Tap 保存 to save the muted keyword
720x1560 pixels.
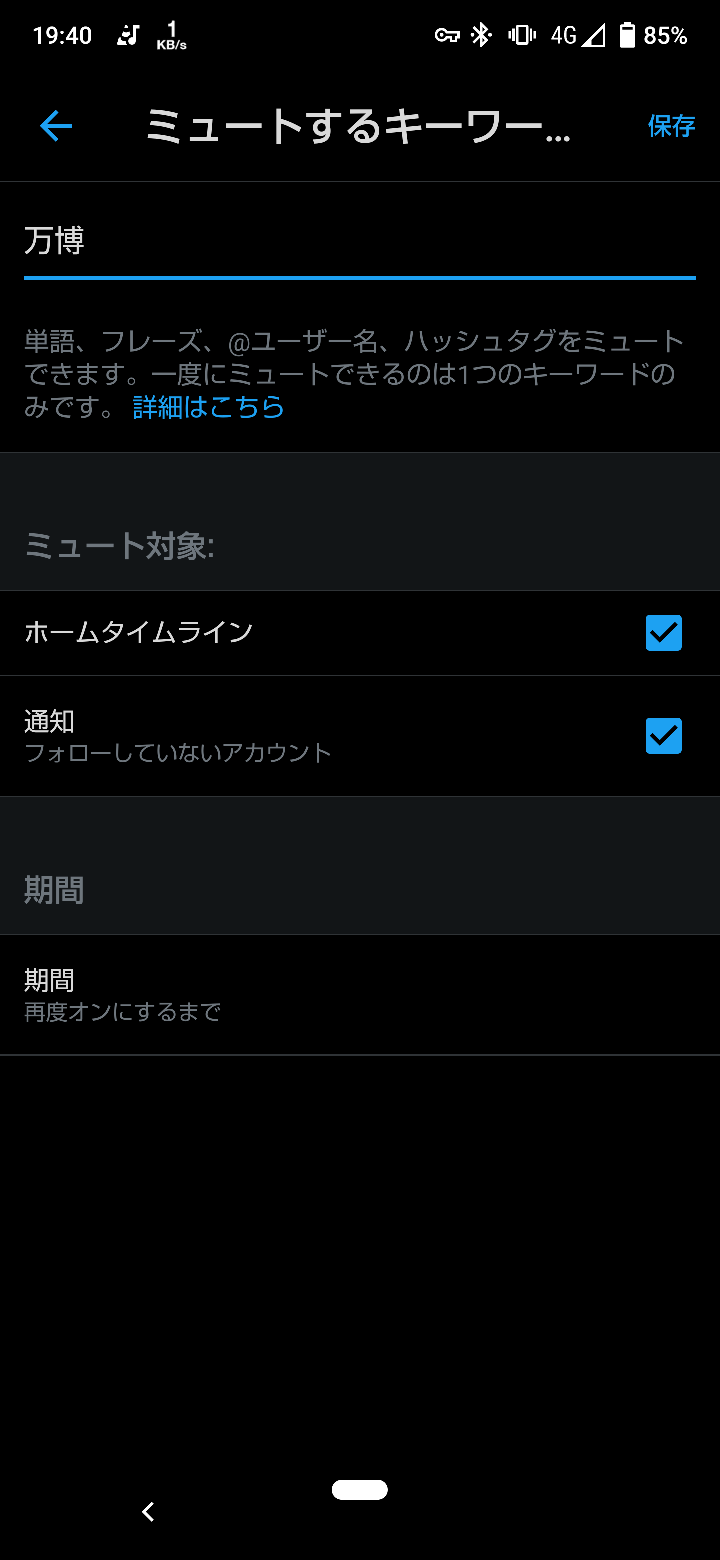pyautogui.click(x=671, y=126)
